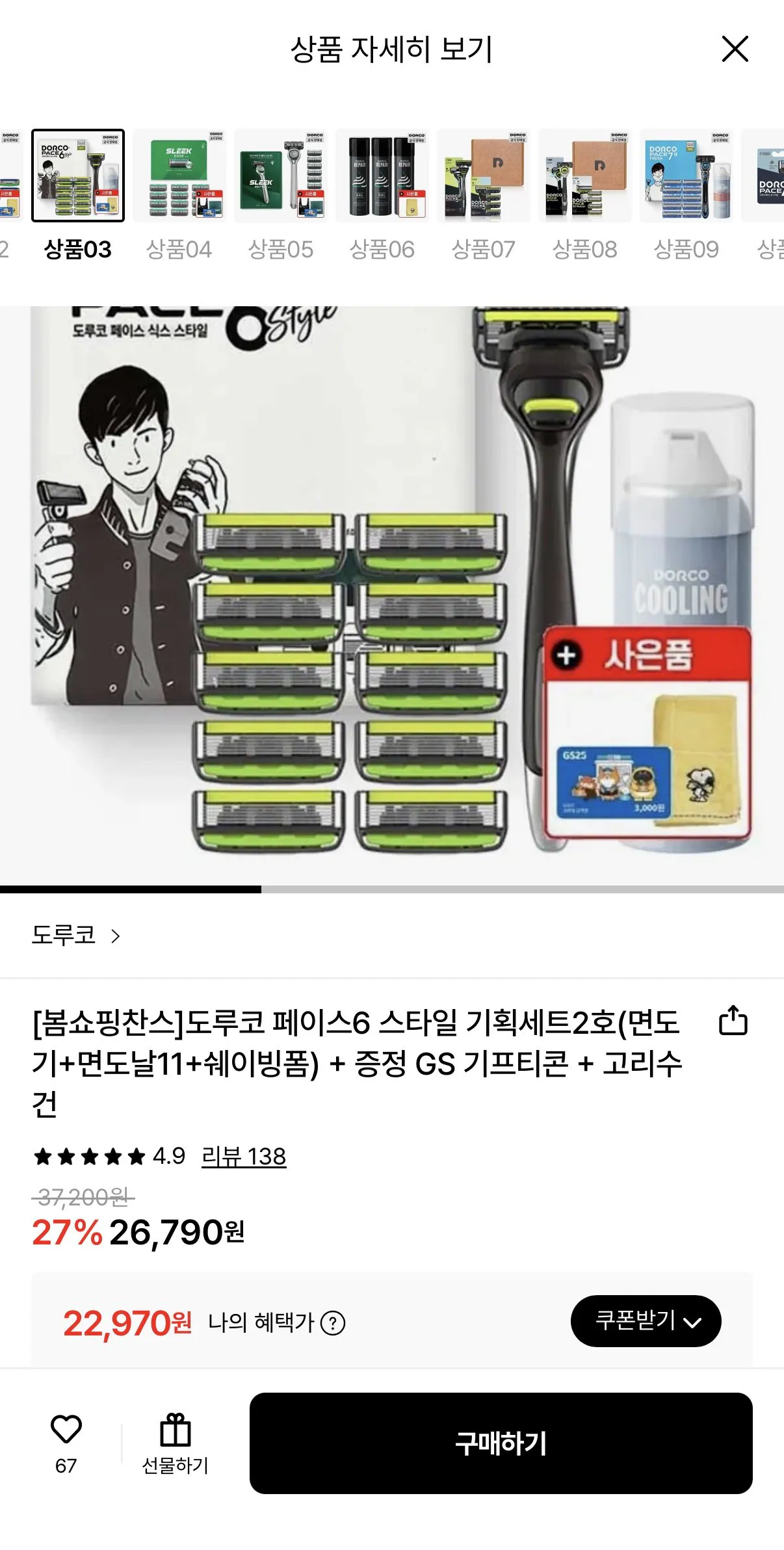Select the GS25 gifticon image in promo badge

tap(616, 782)
